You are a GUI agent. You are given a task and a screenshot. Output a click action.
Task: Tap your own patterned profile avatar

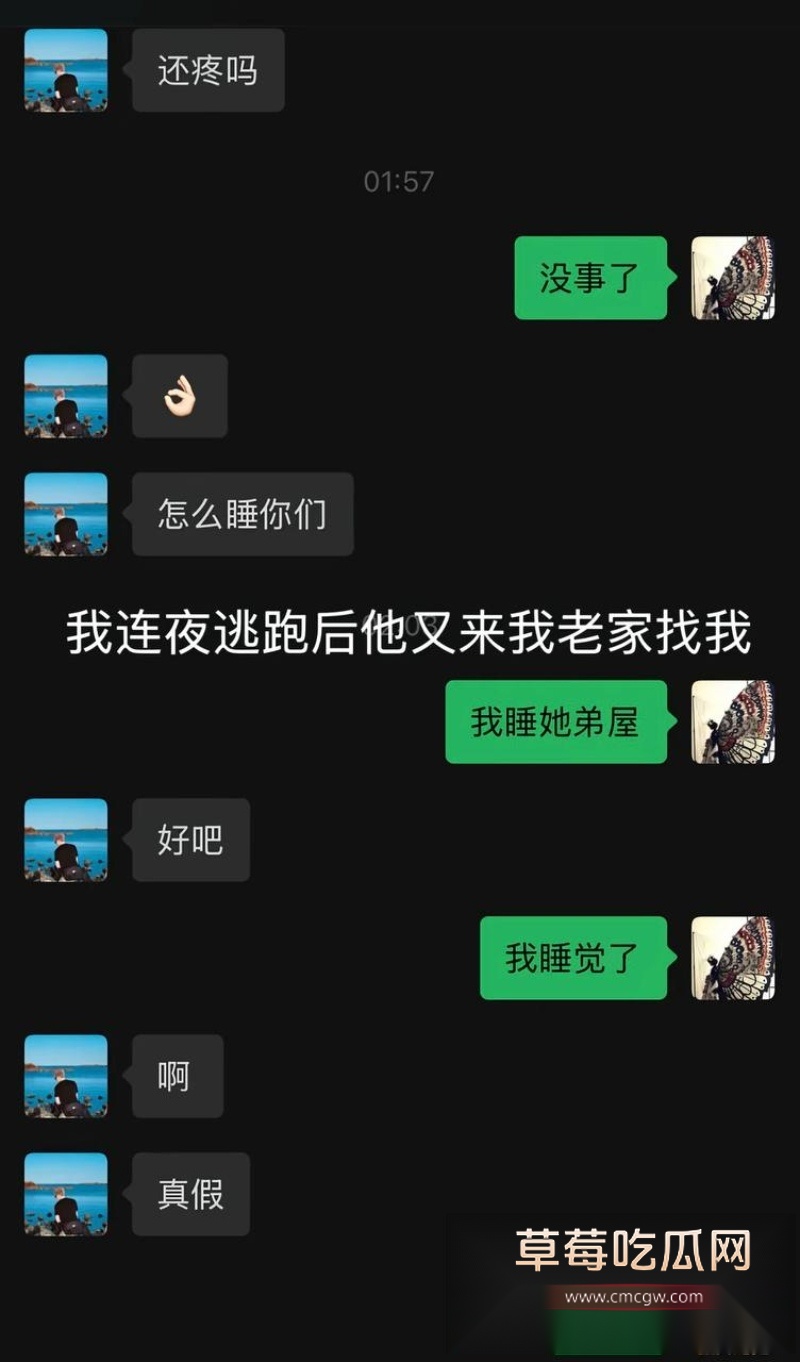click(733, 278)
